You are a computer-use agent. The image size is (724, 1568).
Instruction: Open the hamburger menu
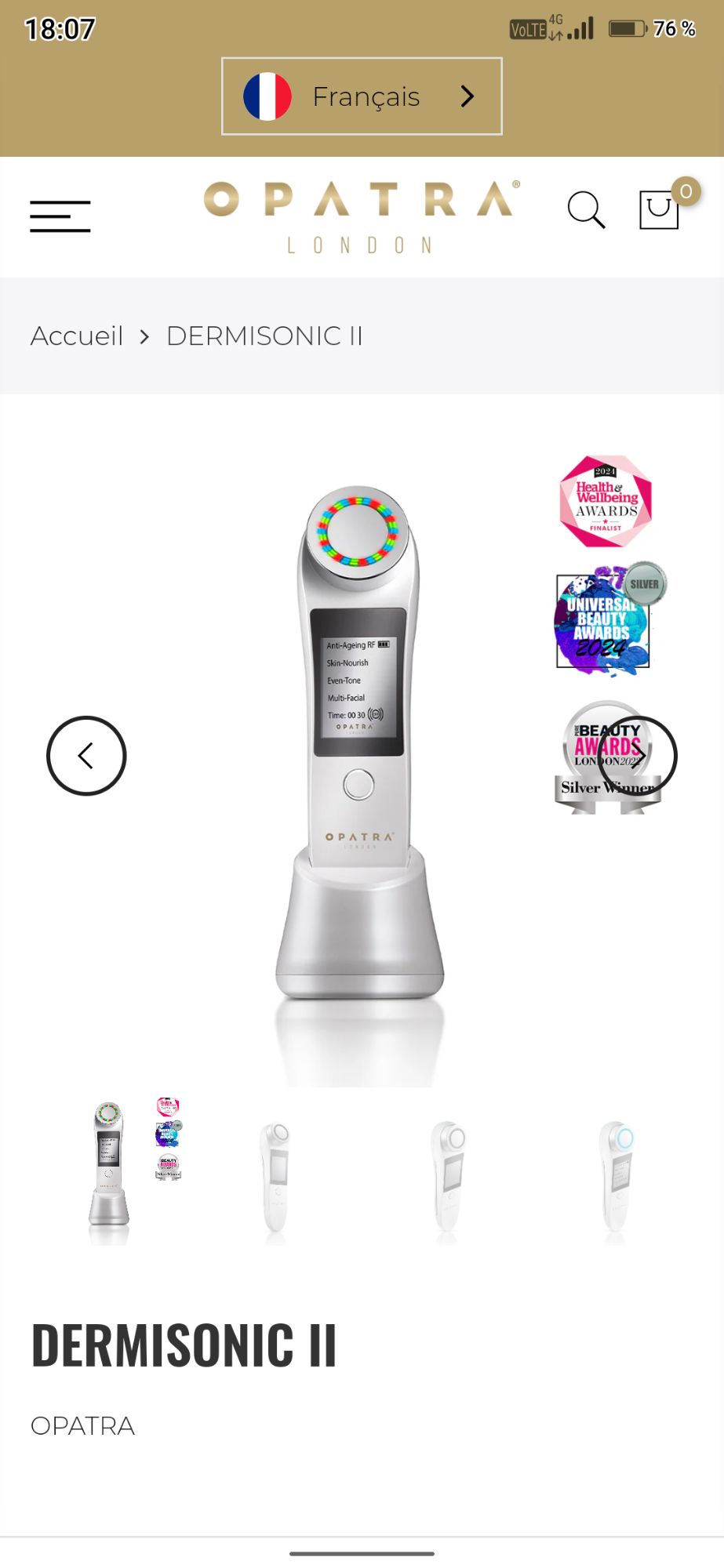(x=60, y=216)
